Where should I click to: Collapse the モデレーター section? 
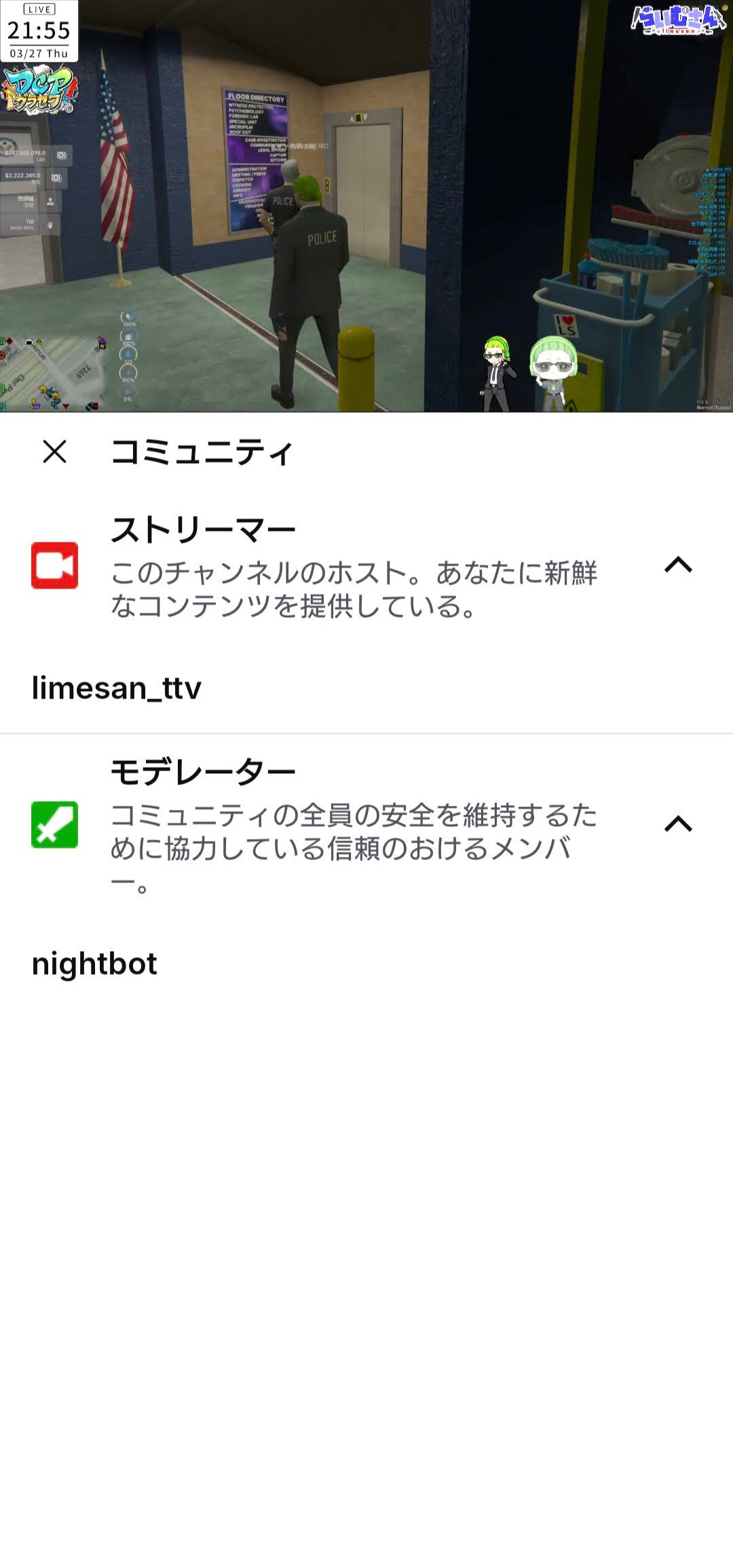click(x=677, y=824)
